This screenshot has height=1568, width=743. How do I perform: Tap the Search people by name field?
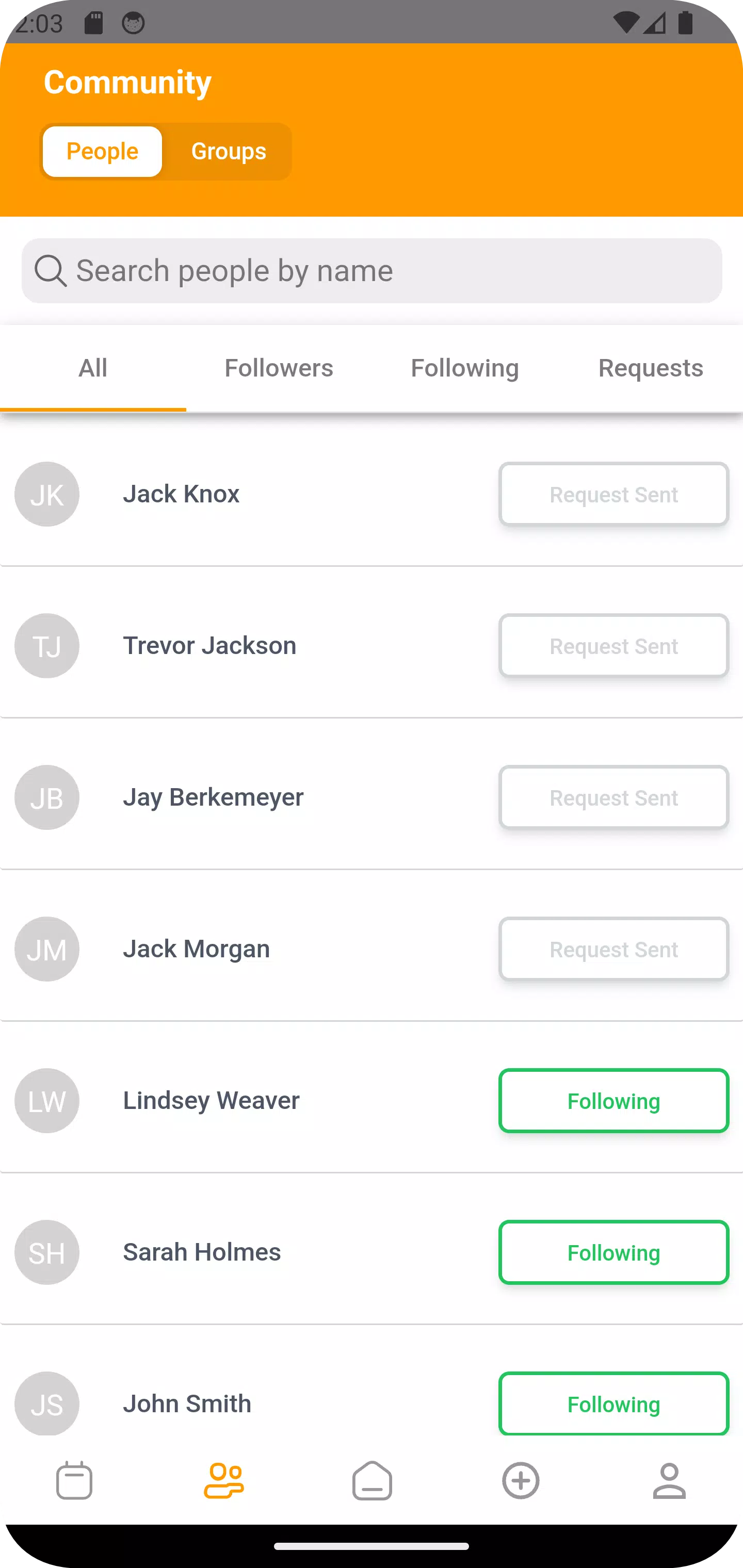coord(372,271)
